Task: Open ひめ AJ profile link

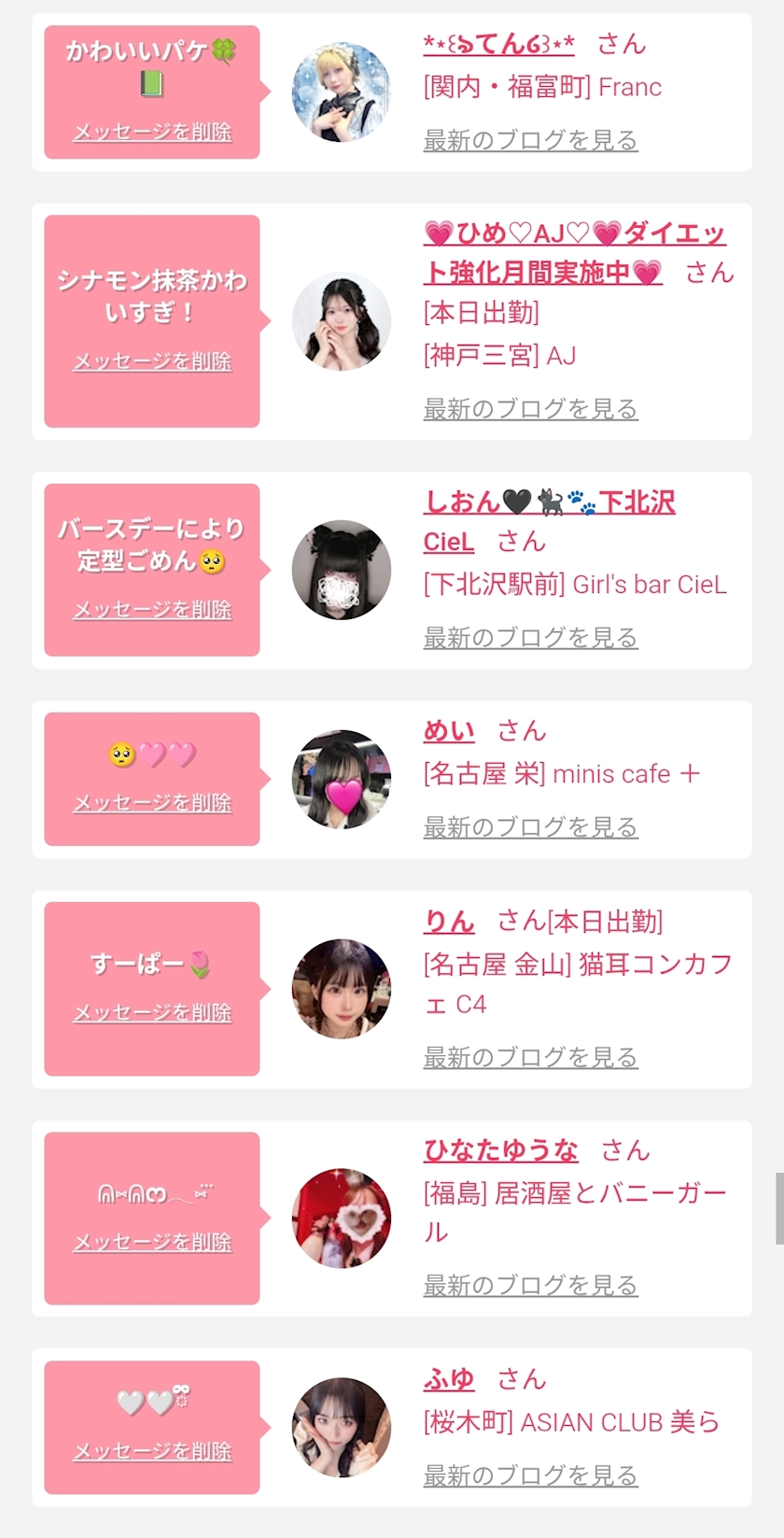Action: coord(574,252)
